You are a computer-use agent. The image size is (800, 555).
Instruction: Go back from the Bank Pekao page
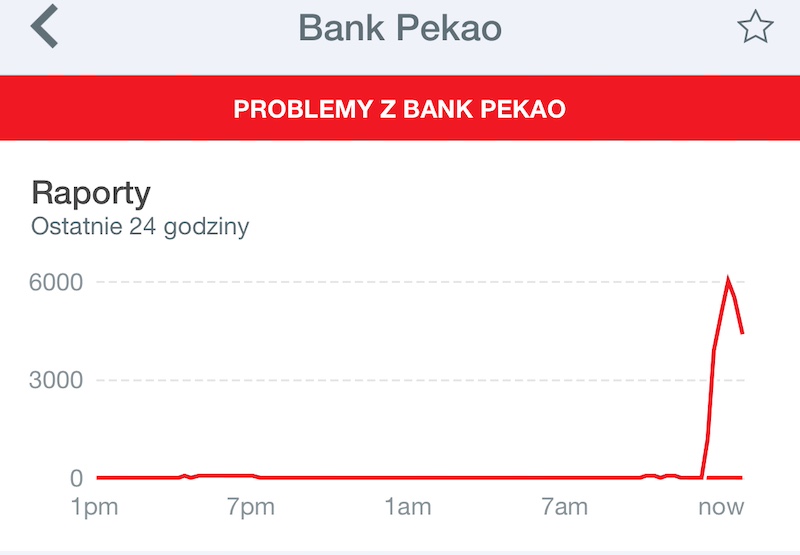click(45, 27)
